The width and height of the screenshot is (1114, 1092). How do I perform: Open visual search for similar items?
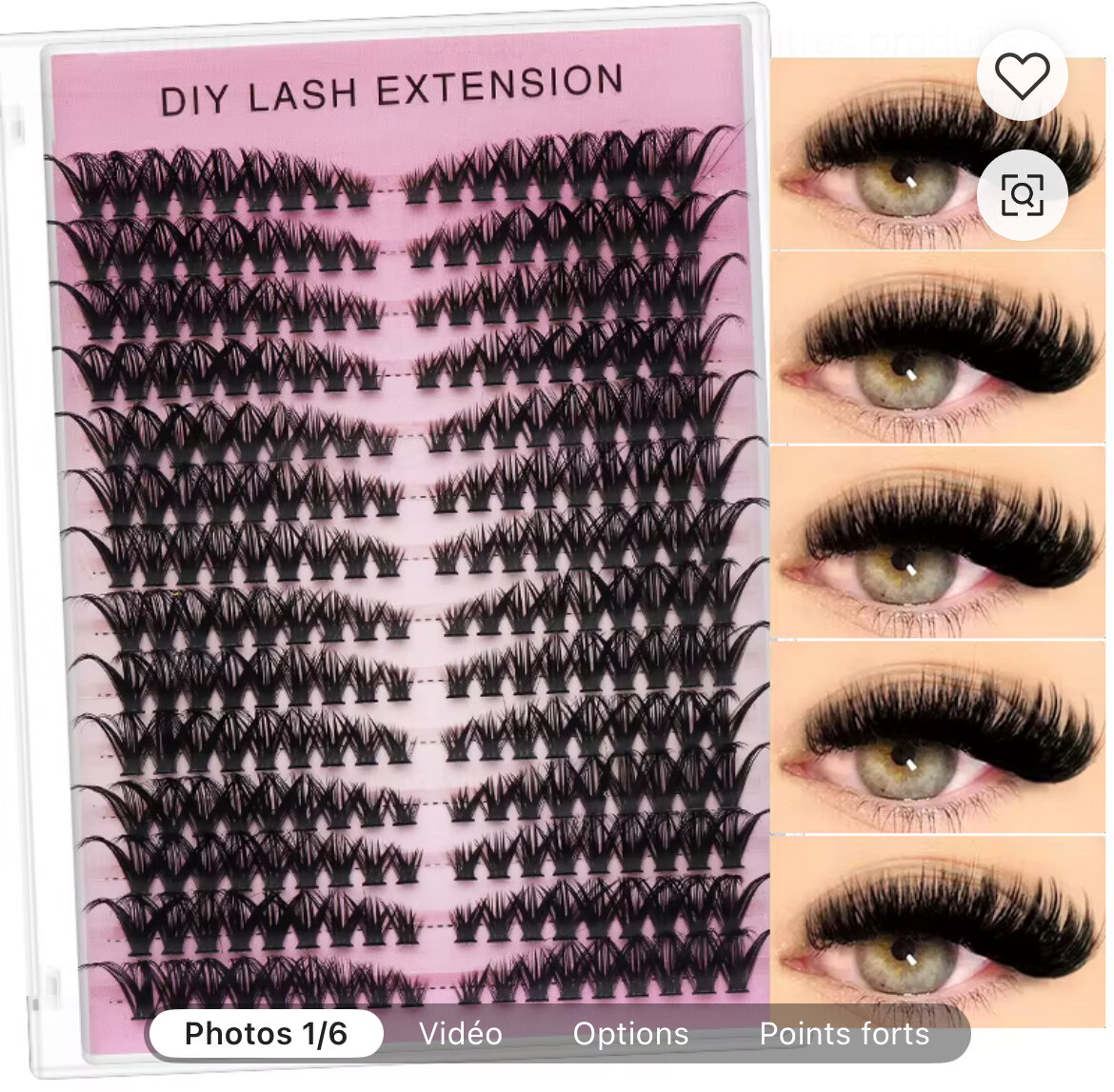pos(1022,195)
